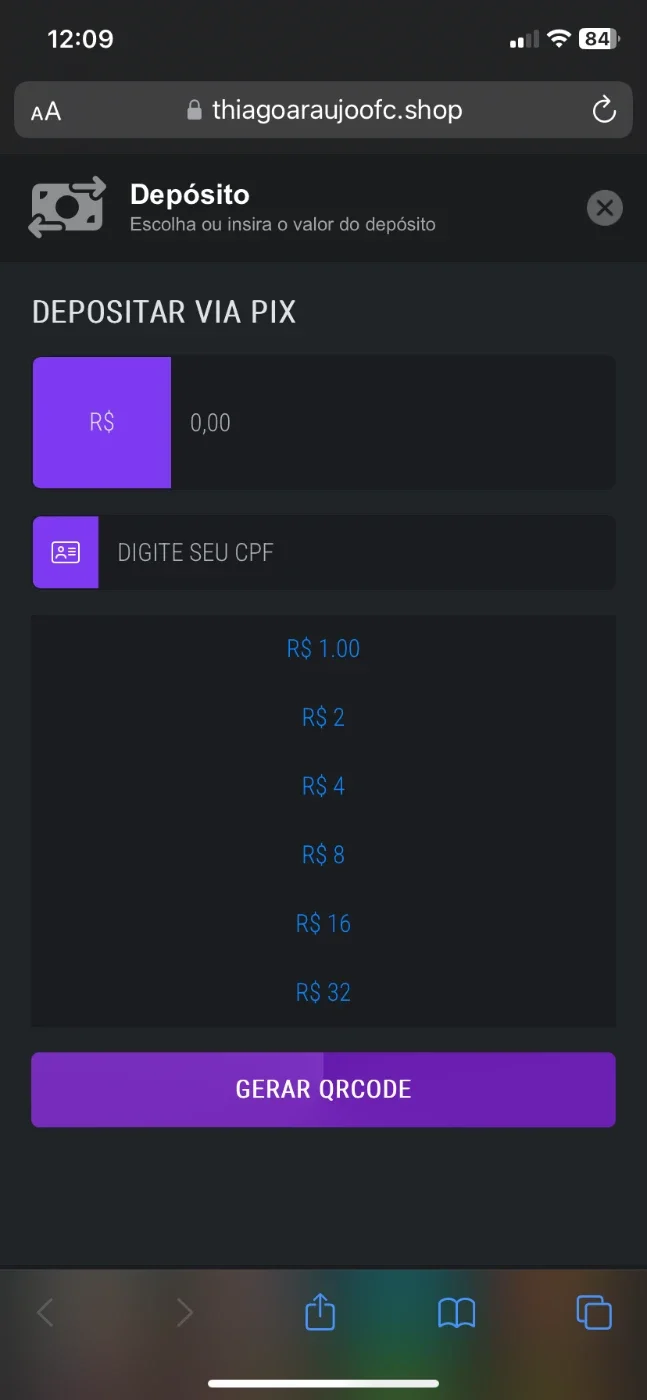647x1400 pixels.
Task: Close the Depósito dialog
Action: pyautogui.click(x=604, y=208)
